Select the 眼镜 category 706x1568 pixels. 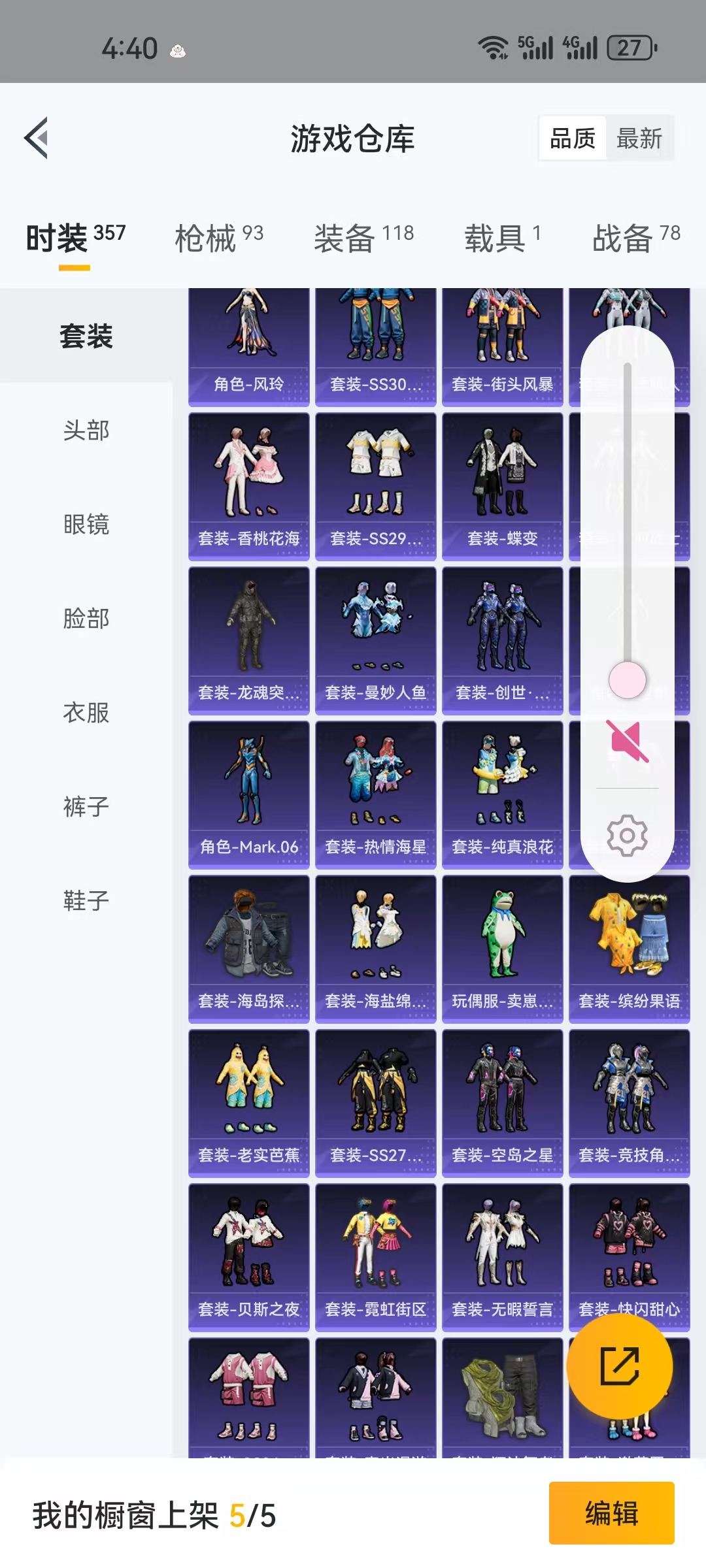coord(86,525)
